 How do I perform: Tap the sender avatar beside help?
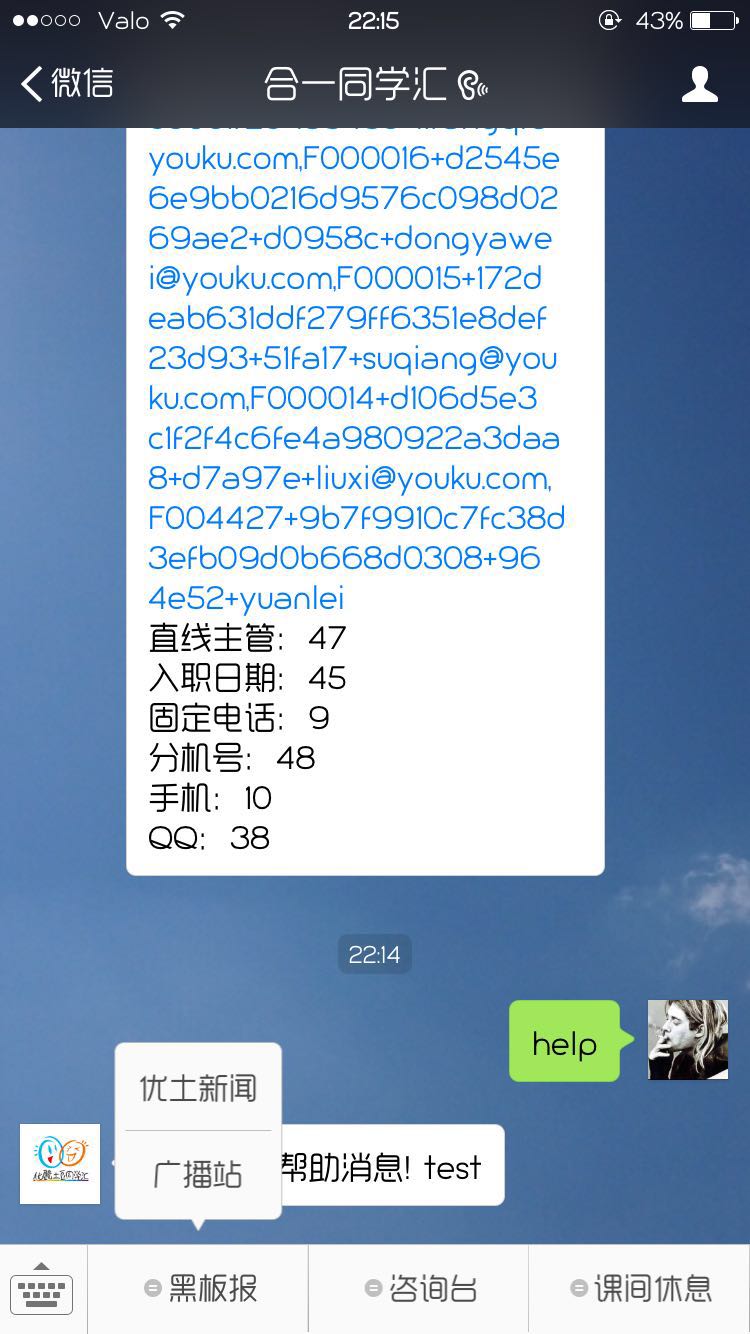[x=688, y=1040]
